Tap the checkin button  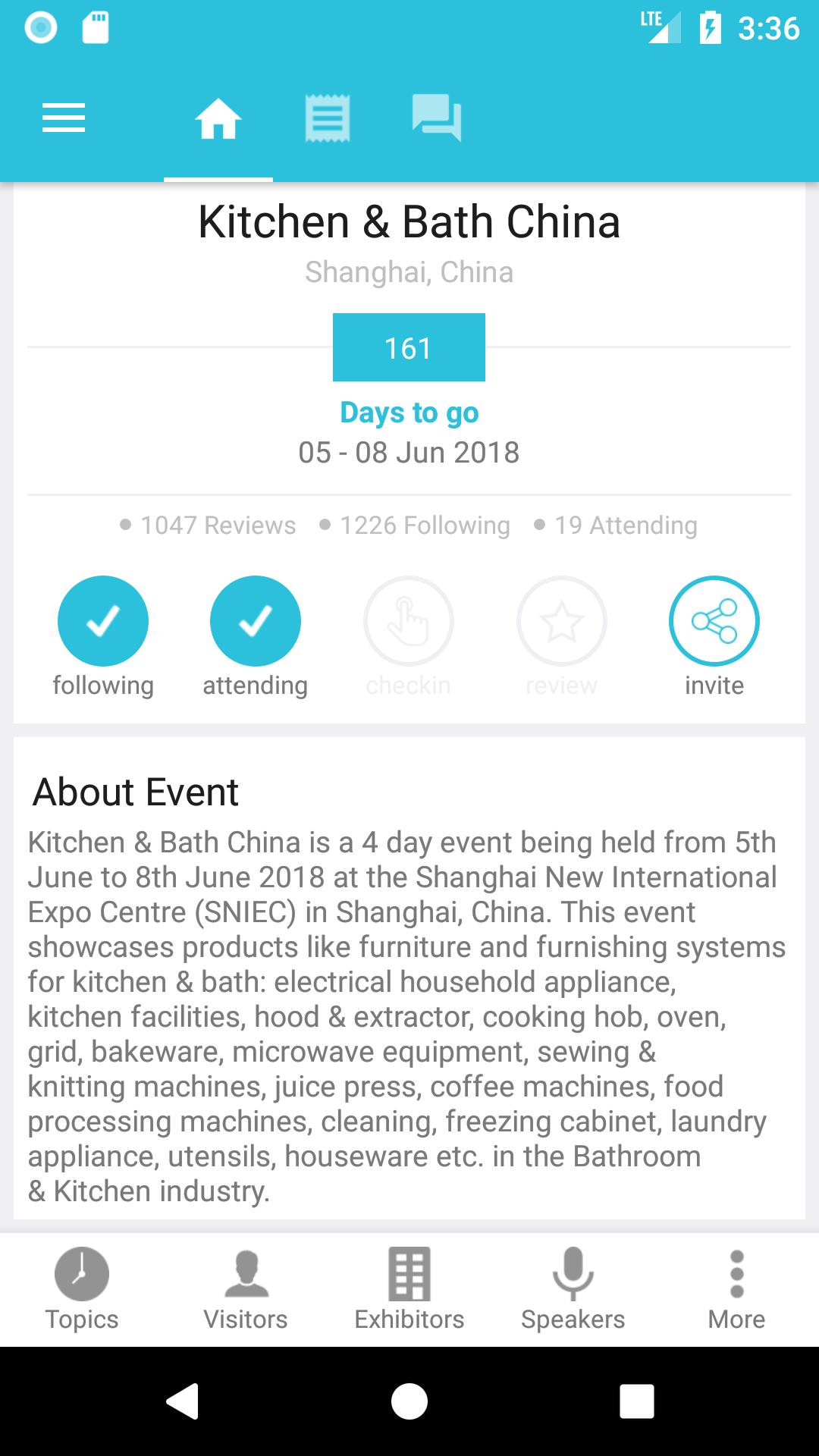click(409, 621)
